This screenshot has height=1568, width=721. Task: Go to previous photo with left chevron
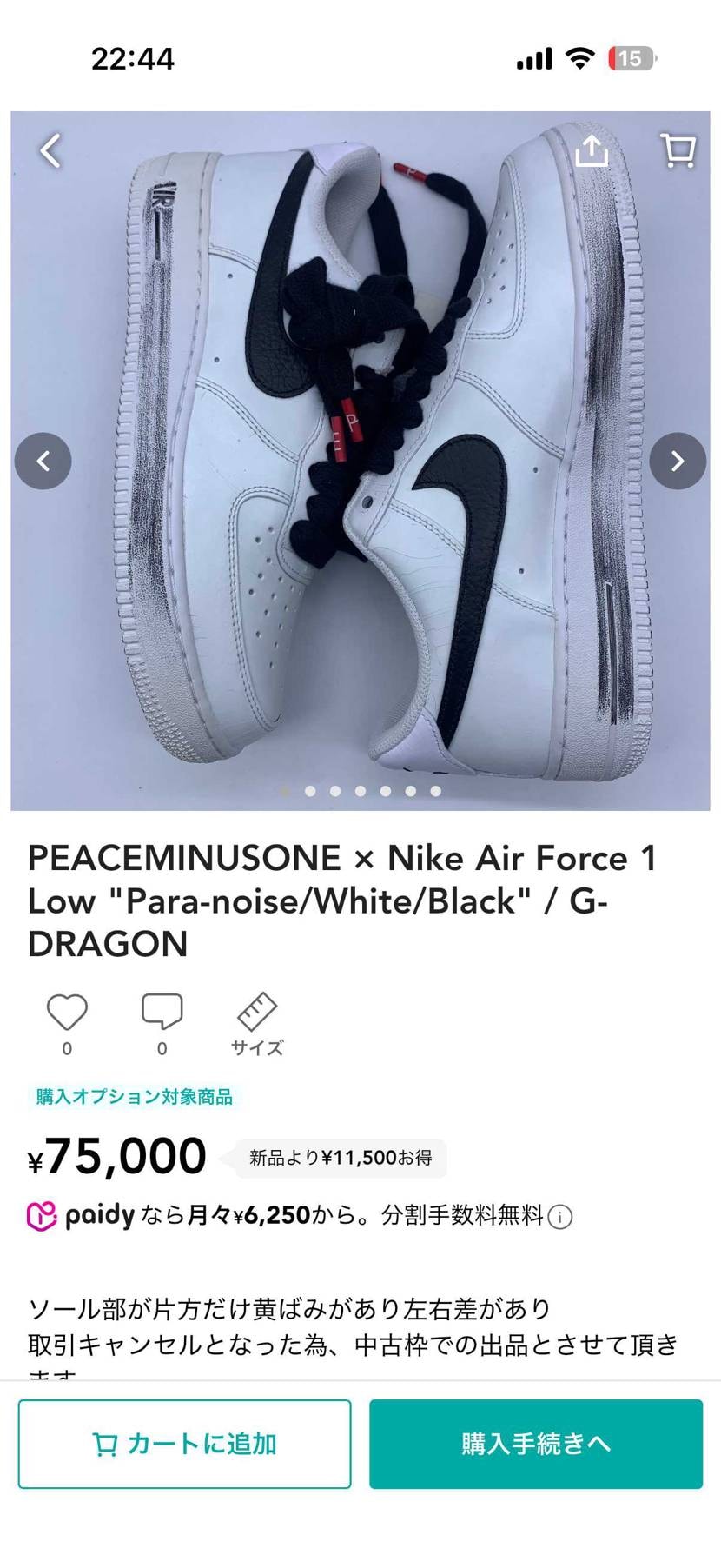tap(43, 461)
